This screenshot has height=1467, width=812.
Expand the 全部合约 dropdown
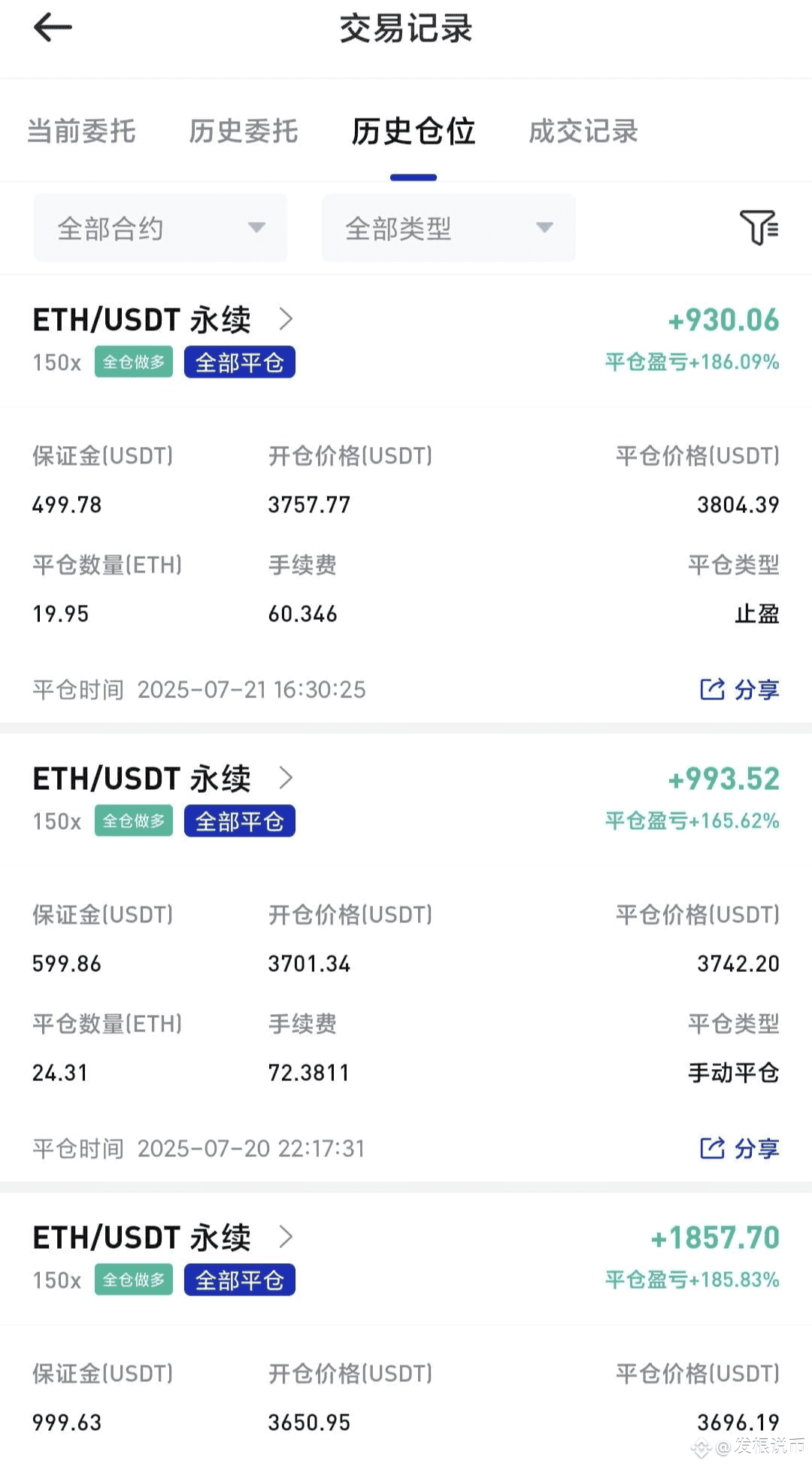[x=160, y=228]
